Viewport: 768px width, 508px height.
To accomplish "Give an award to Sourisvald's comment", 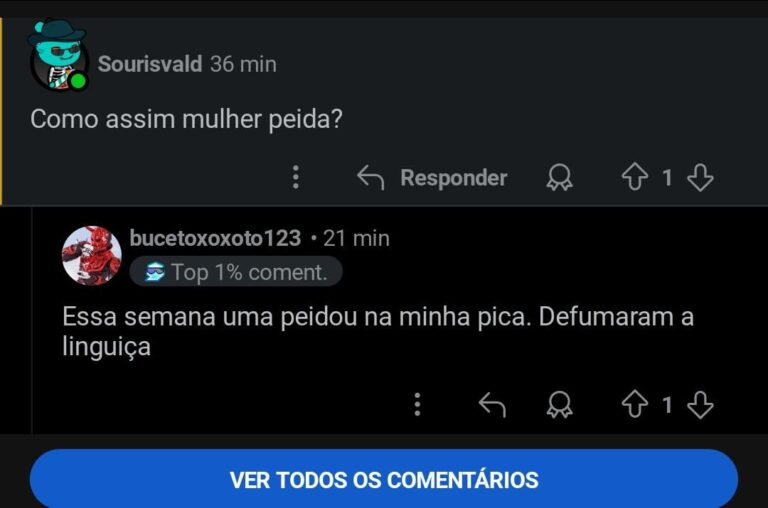I will [559, 178].
